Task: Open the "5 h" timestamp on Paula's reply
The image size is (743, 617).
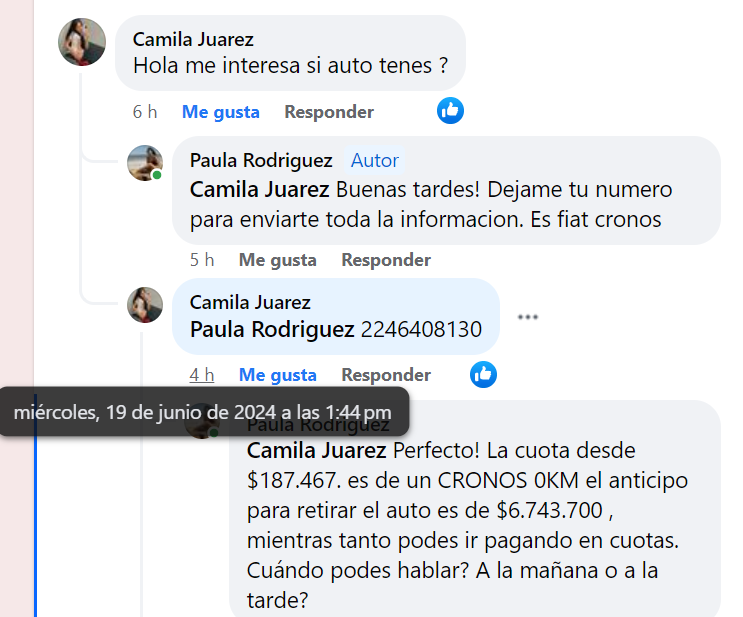Action: click(202, 260)
